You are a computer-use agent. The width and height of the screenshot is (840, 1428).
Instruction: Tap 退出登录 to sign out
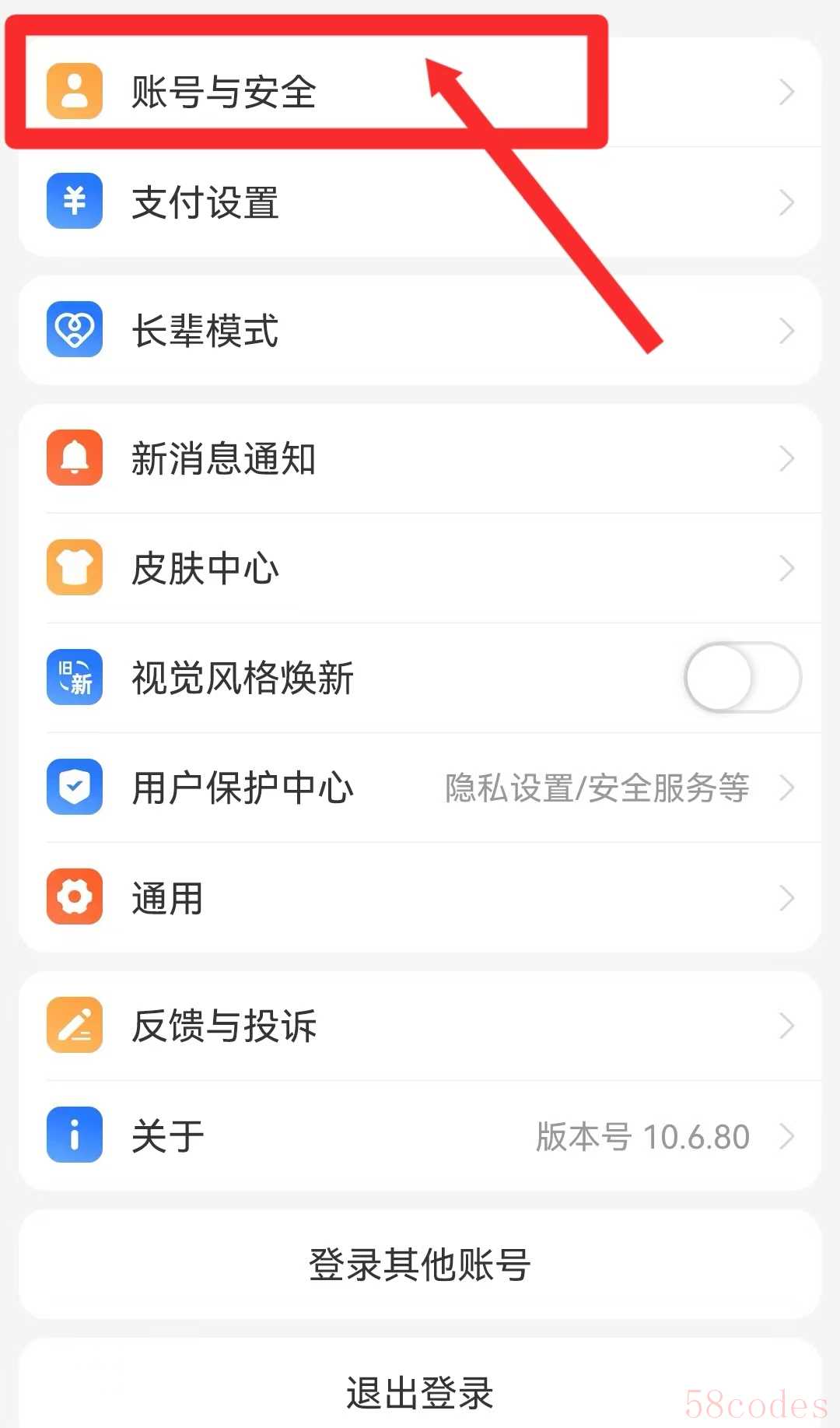click(420, 1392)
